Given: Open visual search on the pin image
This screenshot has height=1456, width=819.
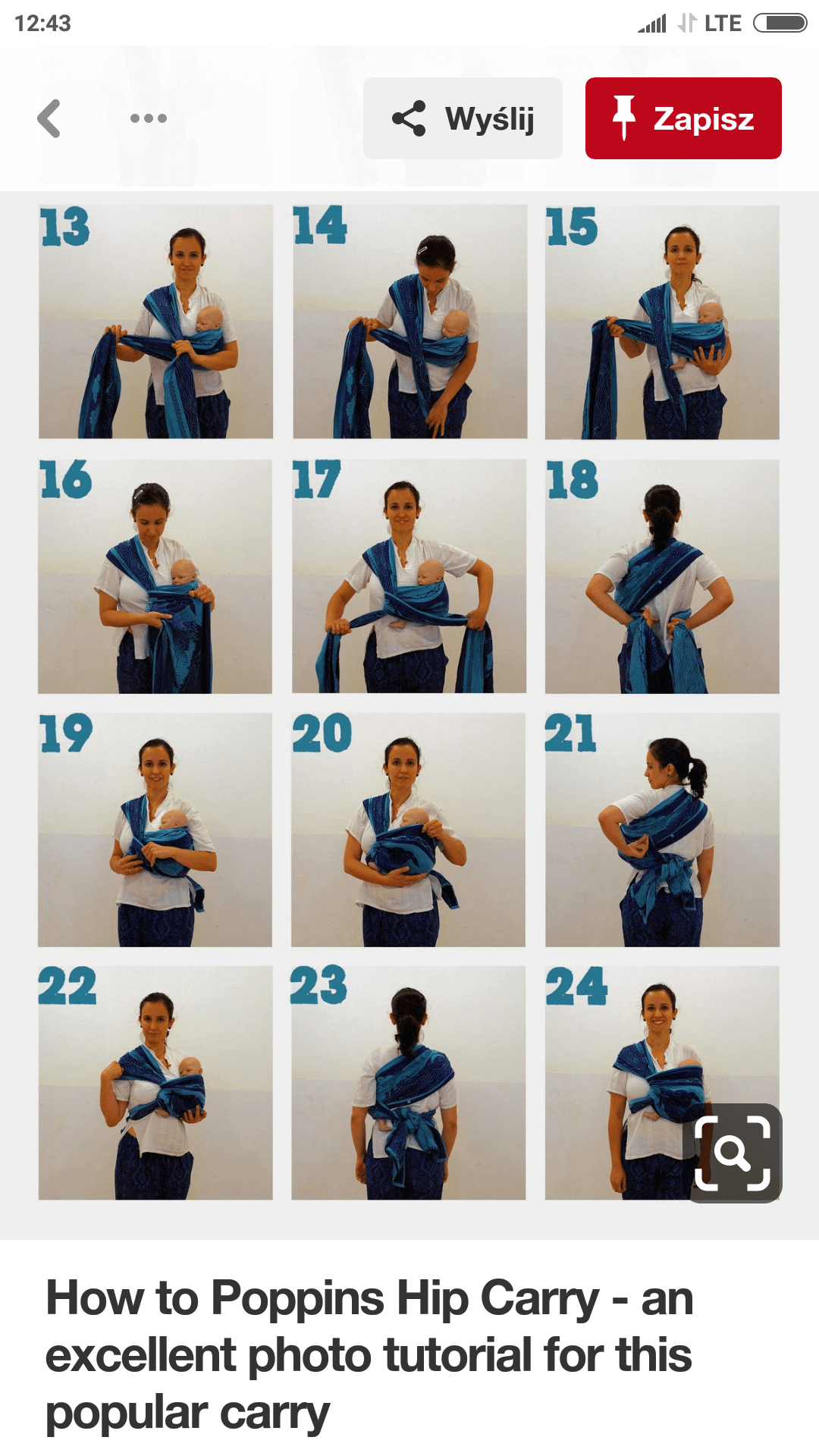Looking at the screenshot, I should point(733,1153).
